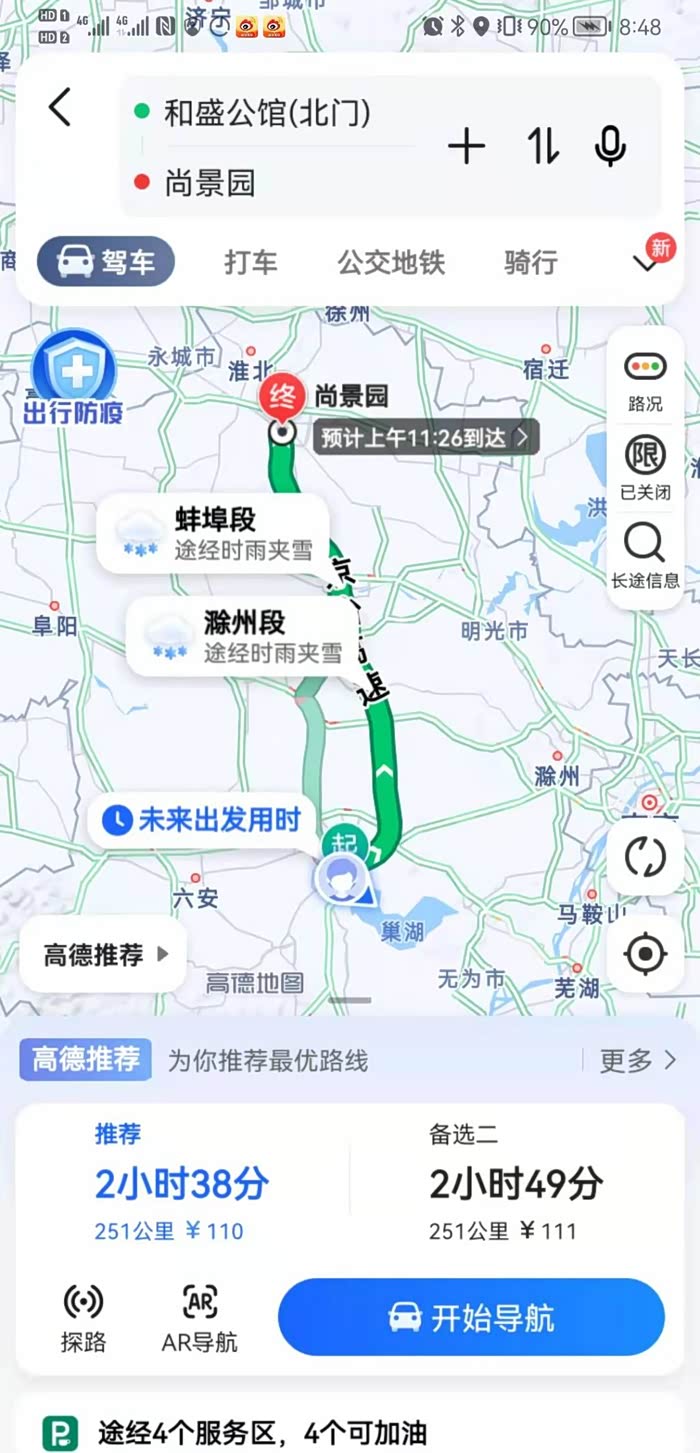Go back using the top-left arrow
The image size is (700, 1453).
click(x=61, y=107)
